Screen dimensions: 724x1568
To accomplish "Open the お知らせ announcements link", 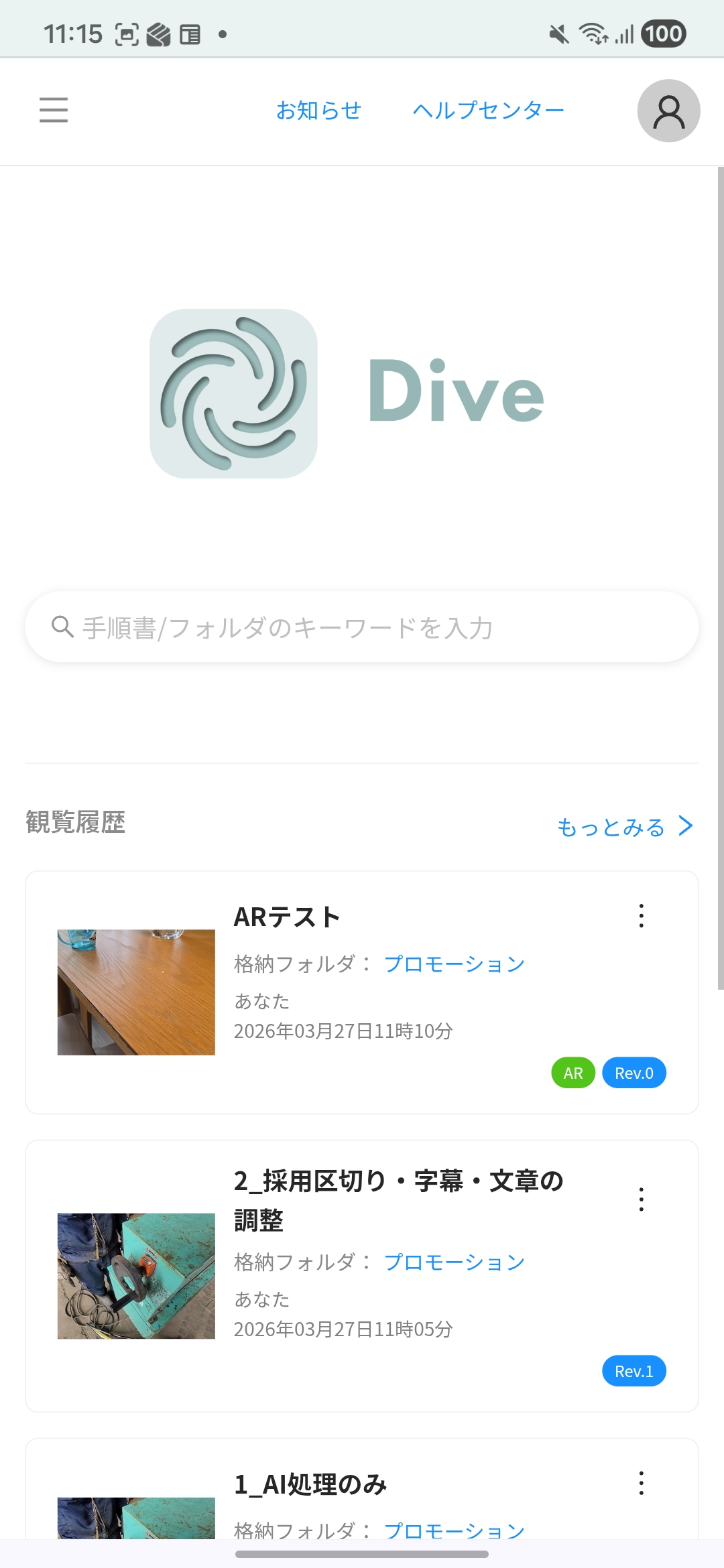I will point(318,111).
